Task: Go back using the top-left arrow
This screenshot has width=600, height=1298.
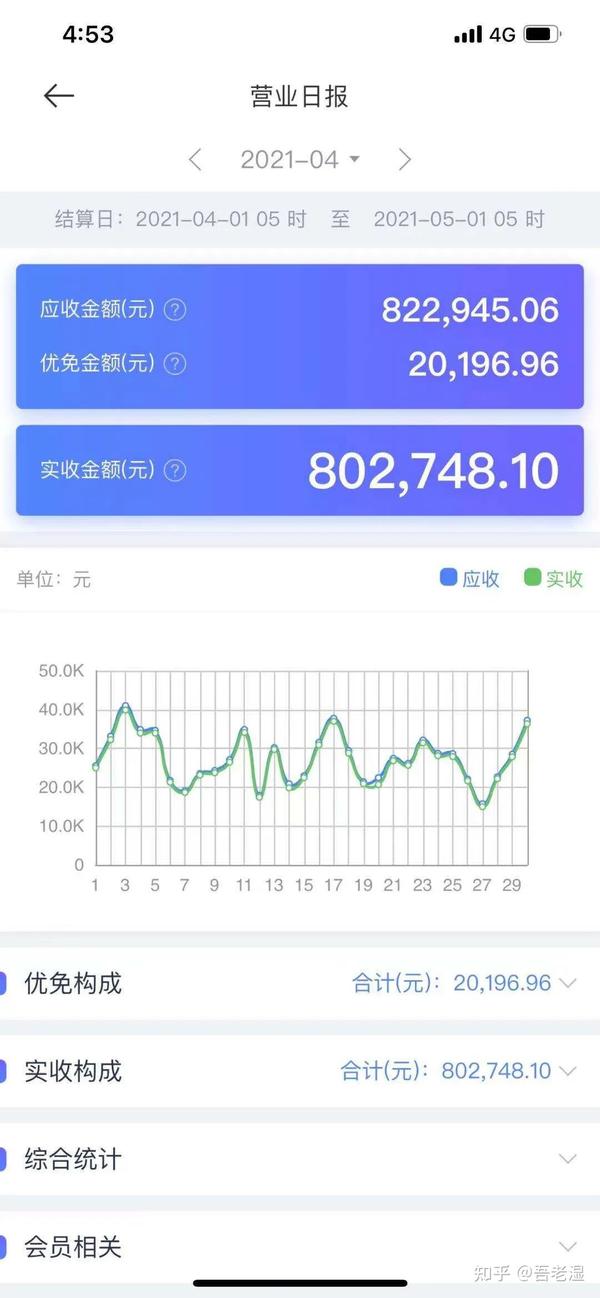Action: coord(59,96)
